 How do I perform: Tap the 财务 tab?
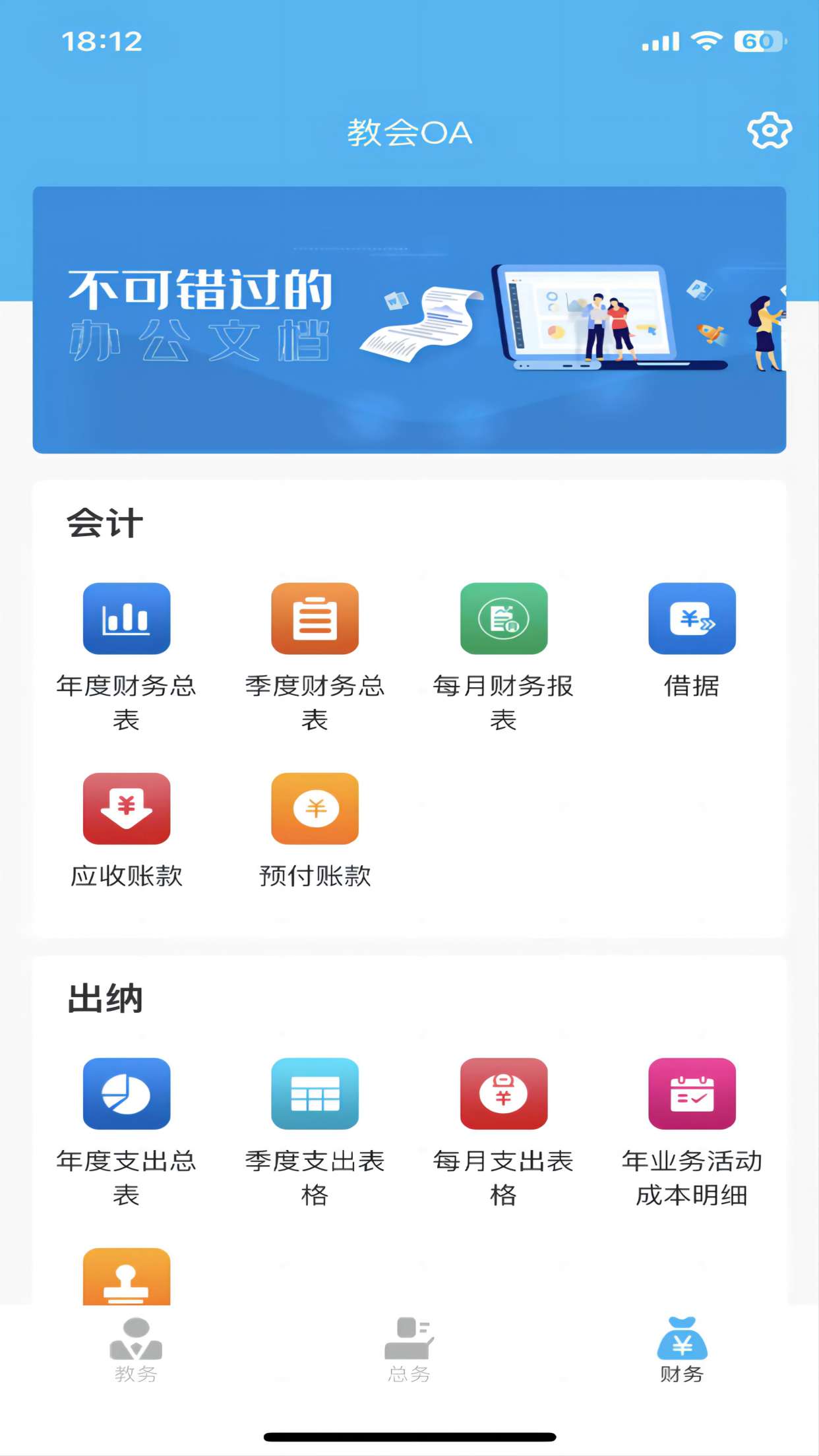(682, 1349)
